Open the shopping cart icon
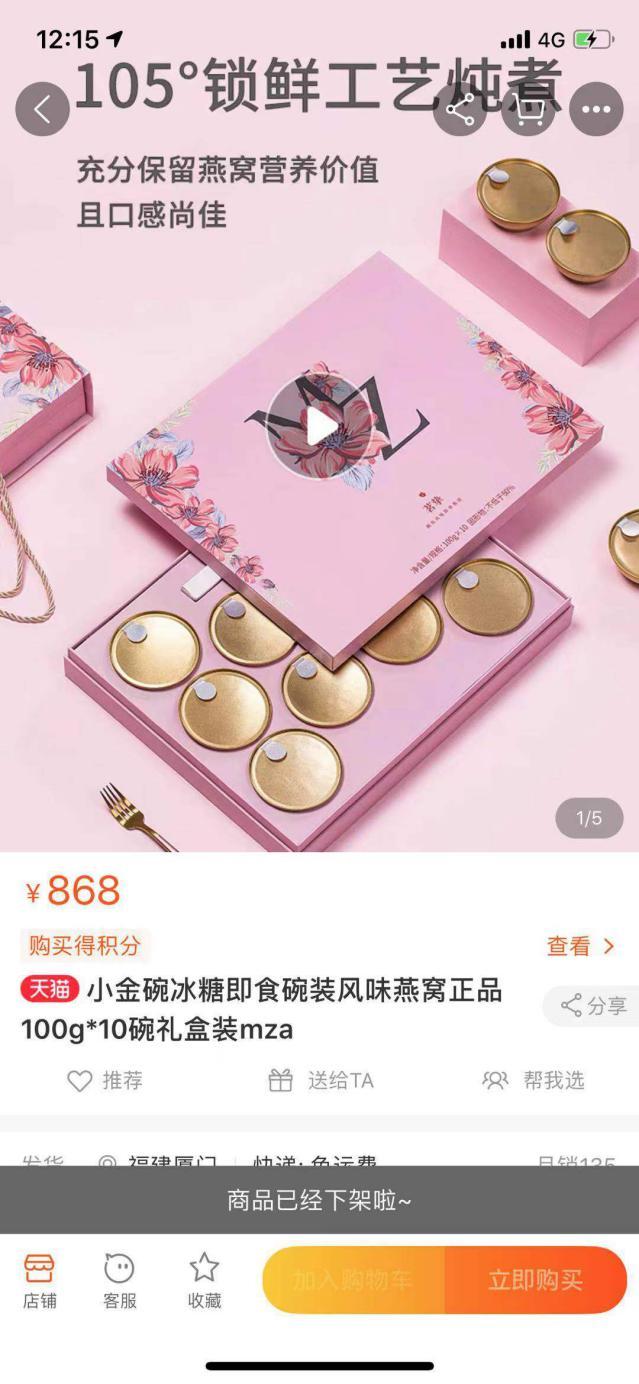This screenshot has height=1384, width=639. tap(528, 110)
